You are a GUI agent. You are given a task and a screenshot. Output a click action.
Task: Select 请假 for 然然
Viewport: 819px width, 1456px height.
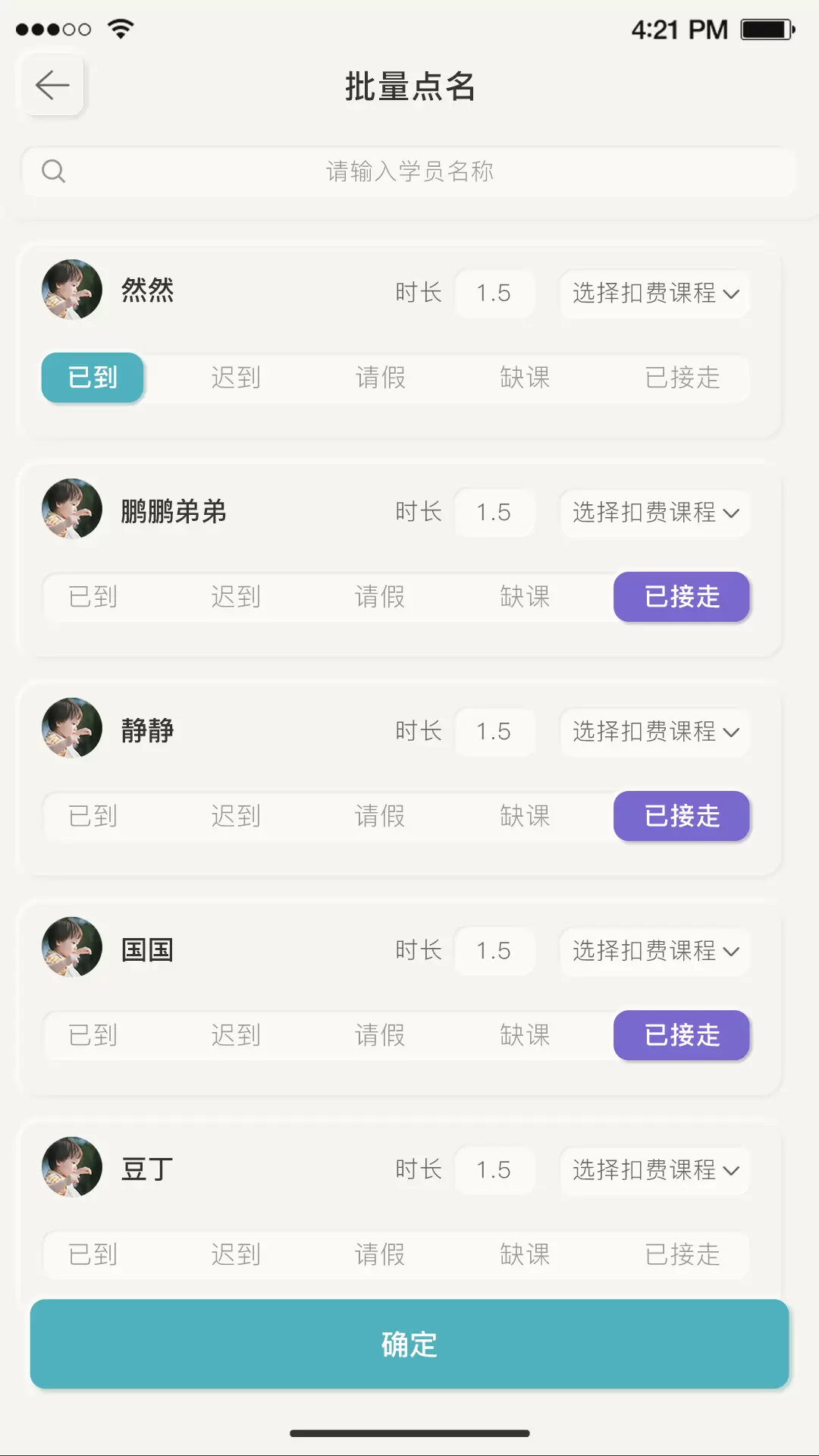[380, 378]
